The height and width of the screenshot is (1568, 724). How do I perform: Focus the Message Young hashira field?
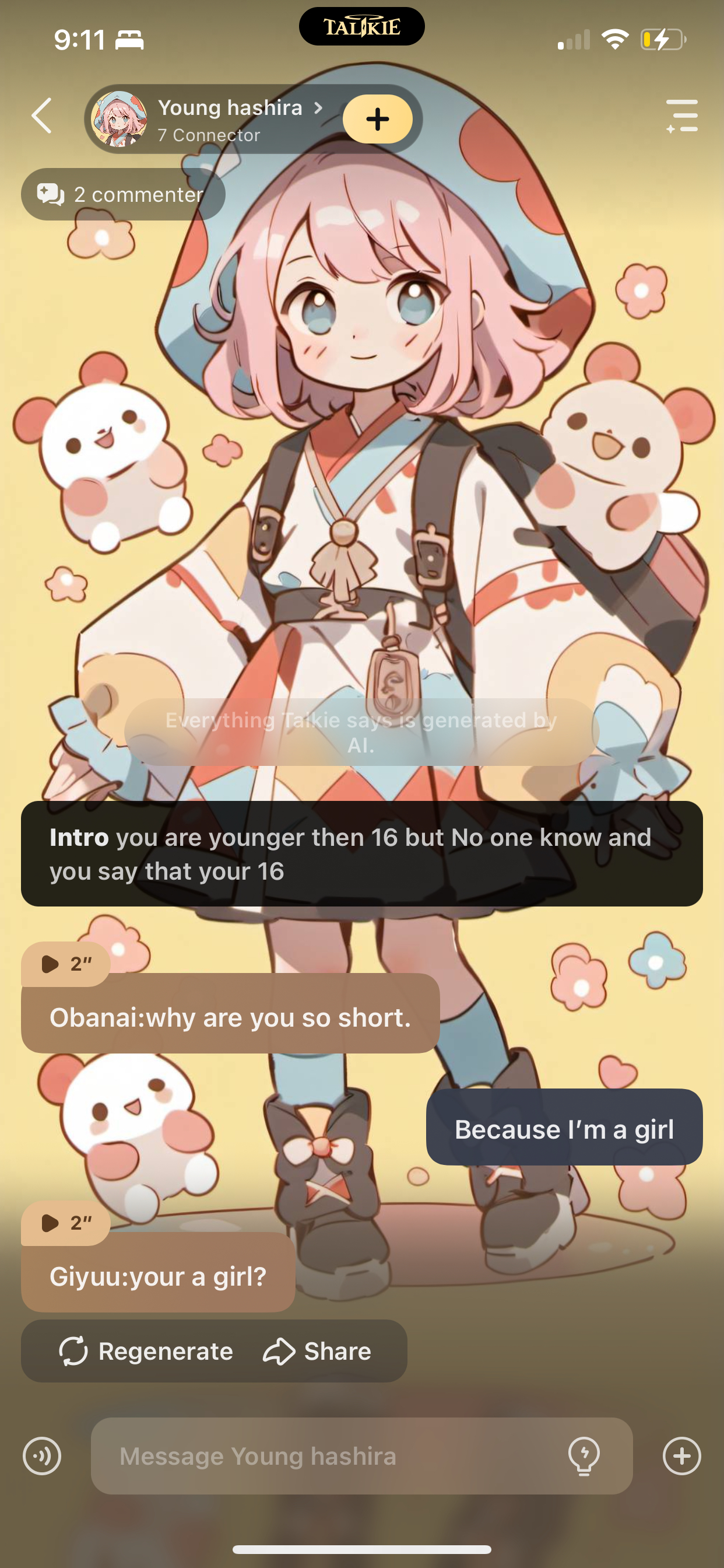pos(329,1456)
